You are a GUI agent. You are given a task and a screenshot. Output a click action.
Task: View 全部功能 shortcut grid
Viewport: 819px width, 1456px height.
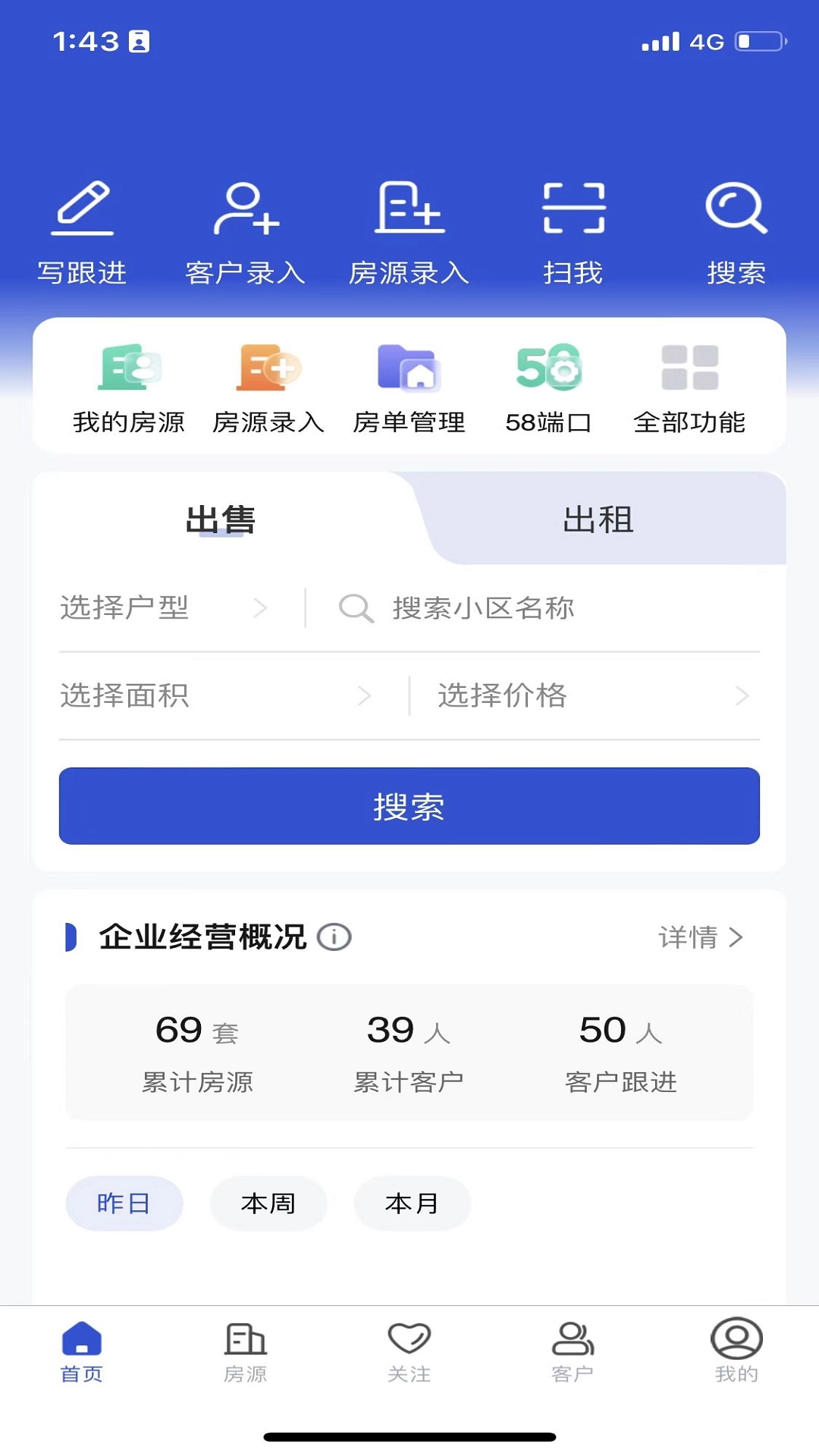tap(689, 388)
